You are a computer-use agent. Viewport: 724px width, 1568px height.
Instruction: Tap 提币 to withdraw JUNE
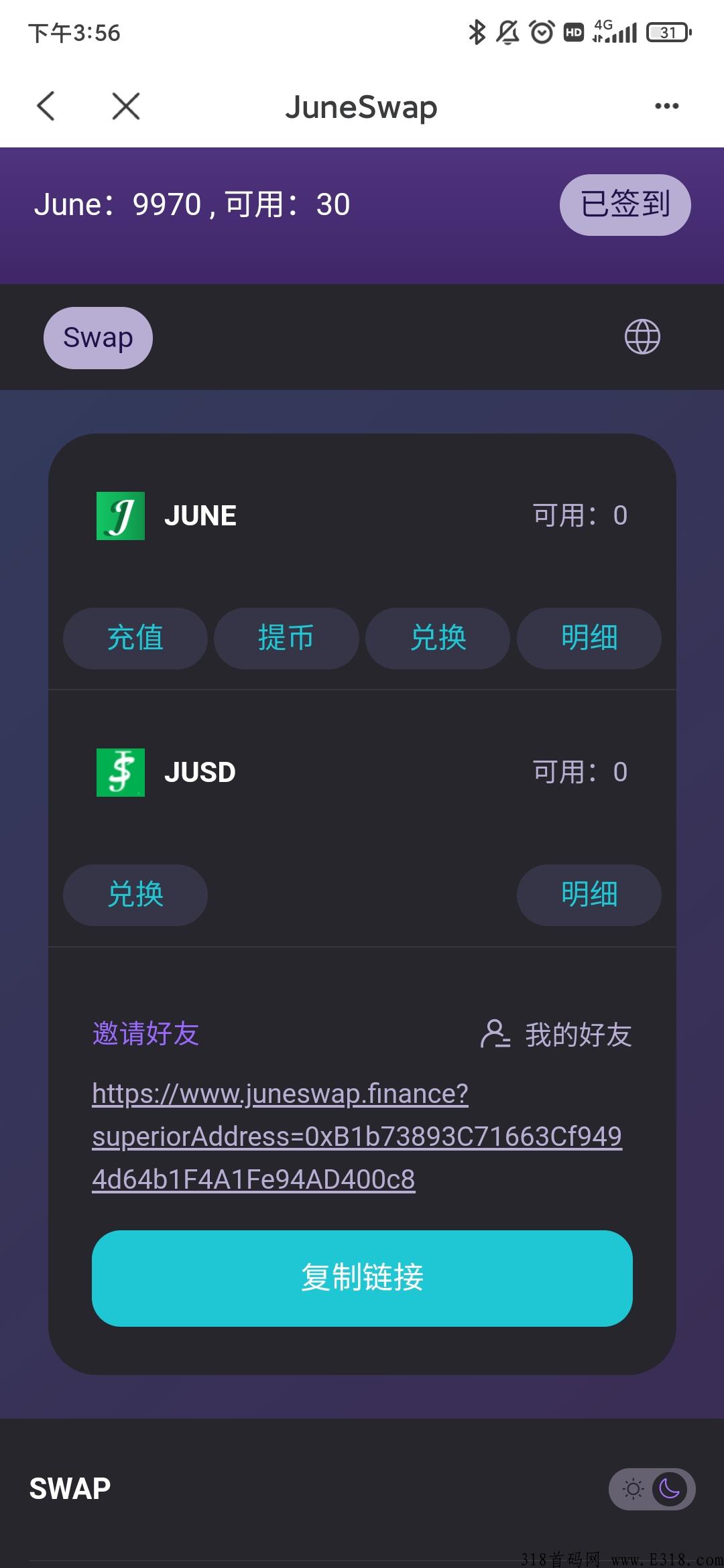(x=286, y=638)
